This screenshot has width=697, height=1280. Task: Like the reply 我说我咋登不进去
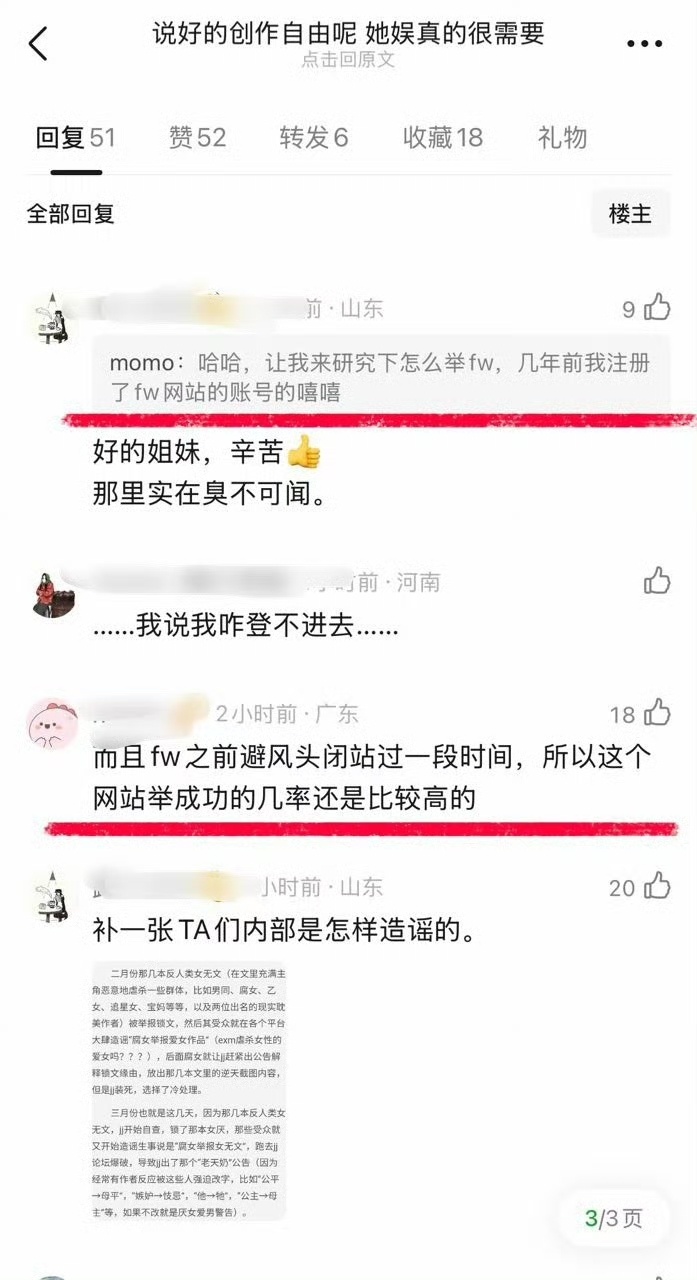point(657,581)
